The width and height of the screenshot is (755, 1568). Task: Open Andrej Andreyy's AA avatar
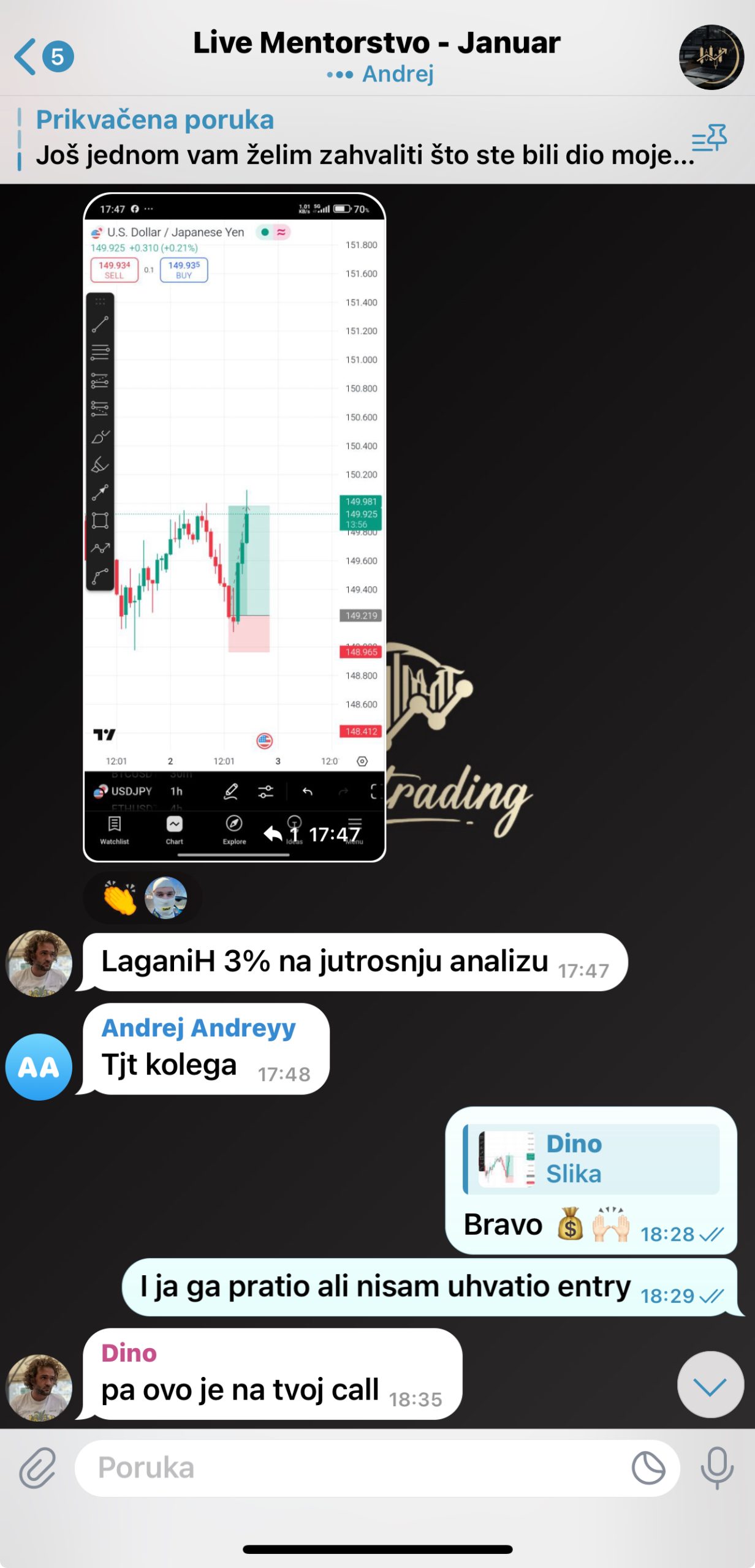coord(39,1066)
